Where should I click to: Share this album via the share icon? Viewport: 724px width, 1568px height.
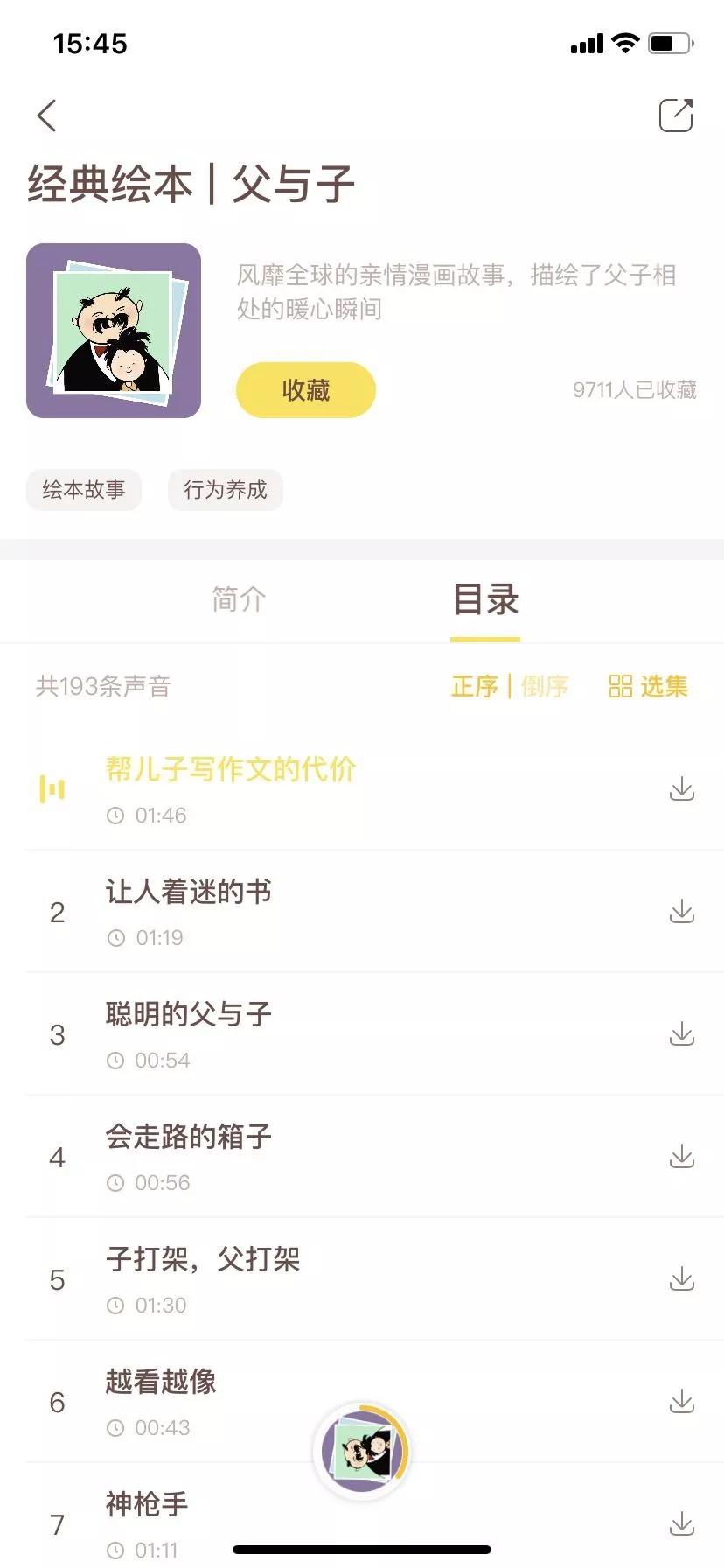point(675,115)
